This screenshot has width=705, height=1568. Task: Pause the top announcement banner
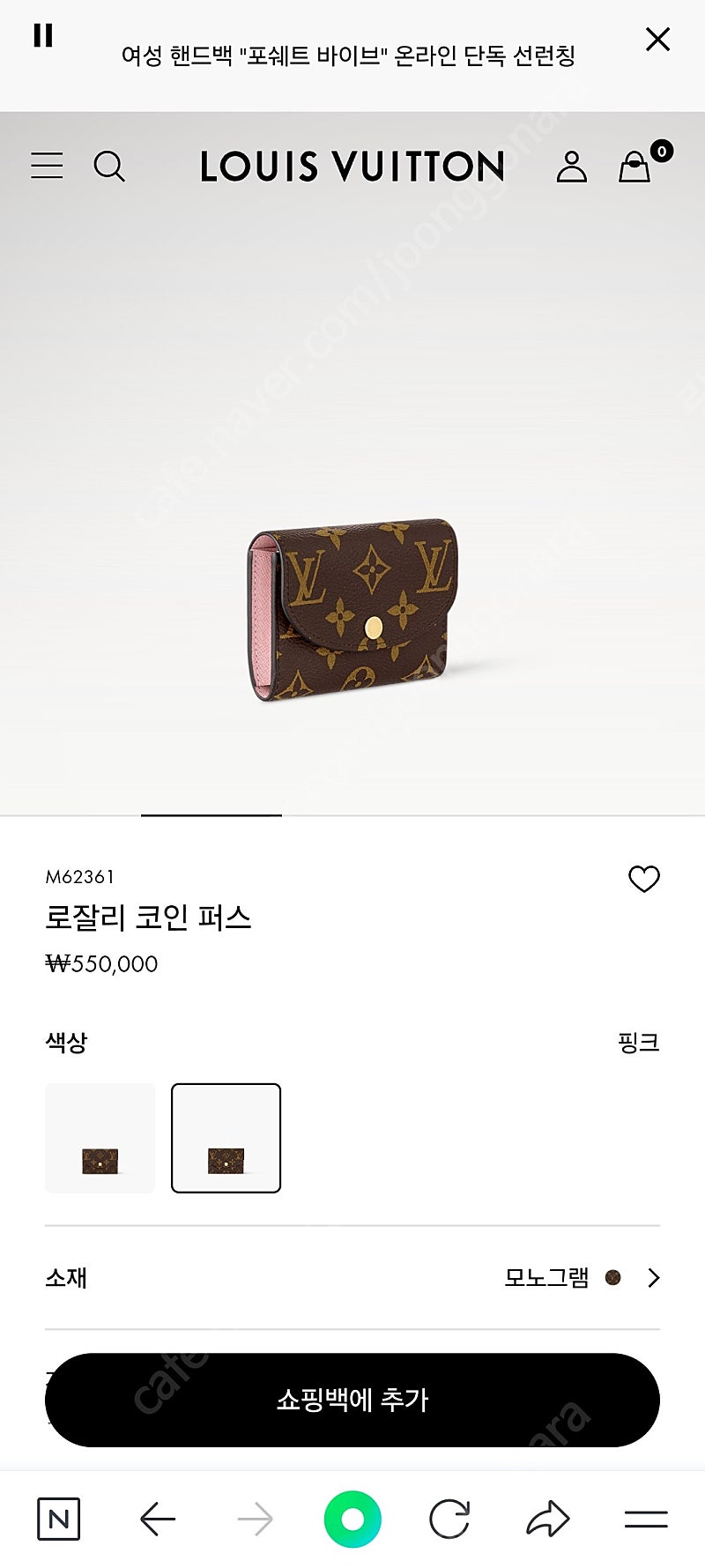tap(42, 35)
